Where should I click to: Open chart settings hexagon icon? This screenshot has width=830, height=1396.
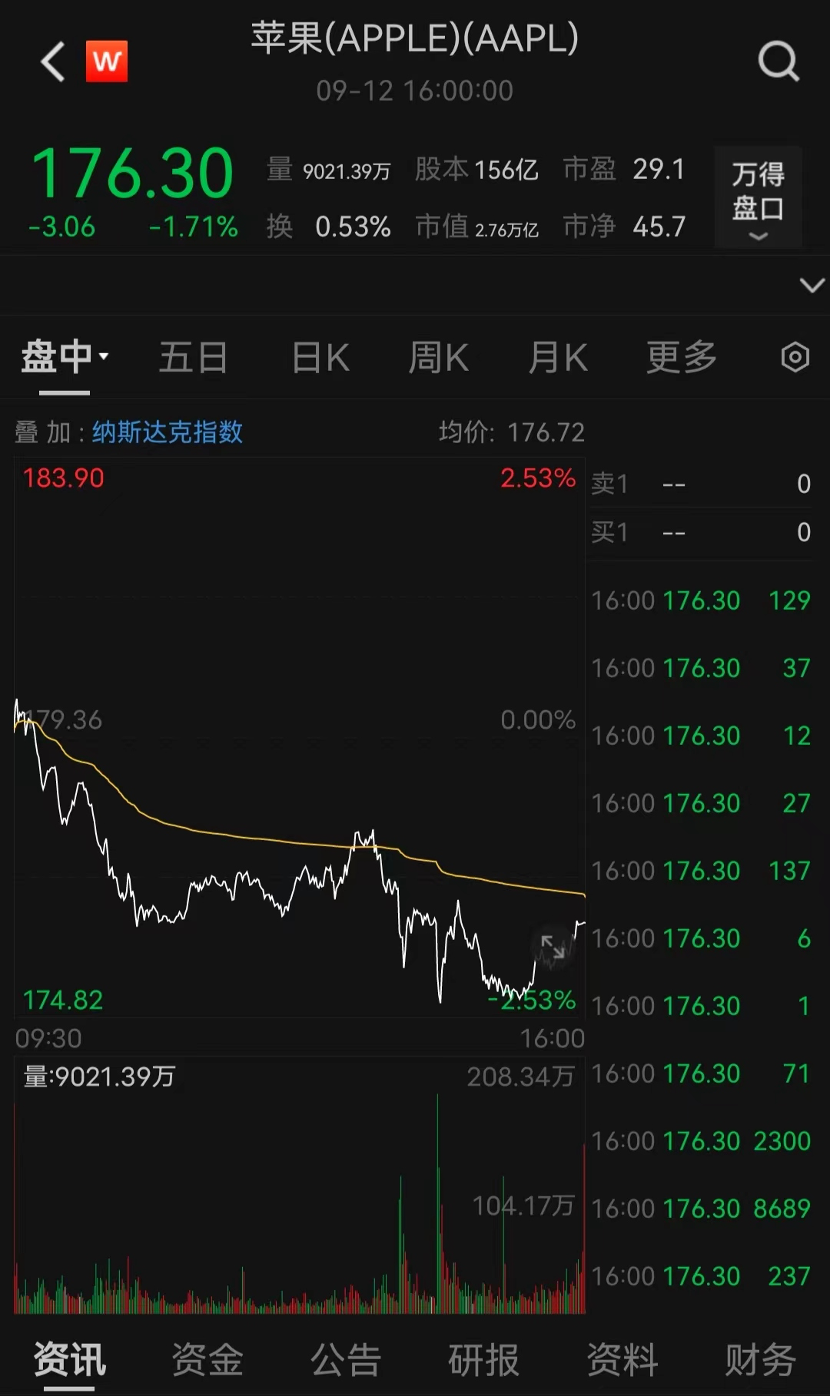[x=795, y=357]
